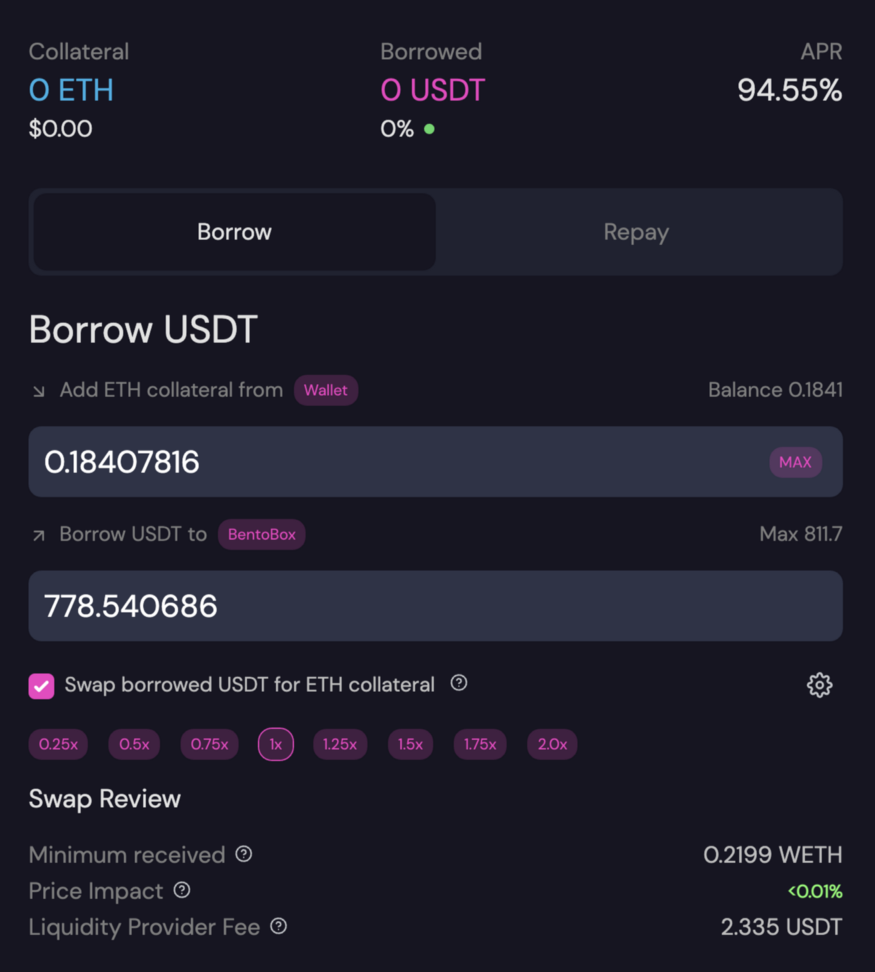Edit the ETH collateral amount field
The width and height of the screenshot is (875, 972).
(400, 462)
